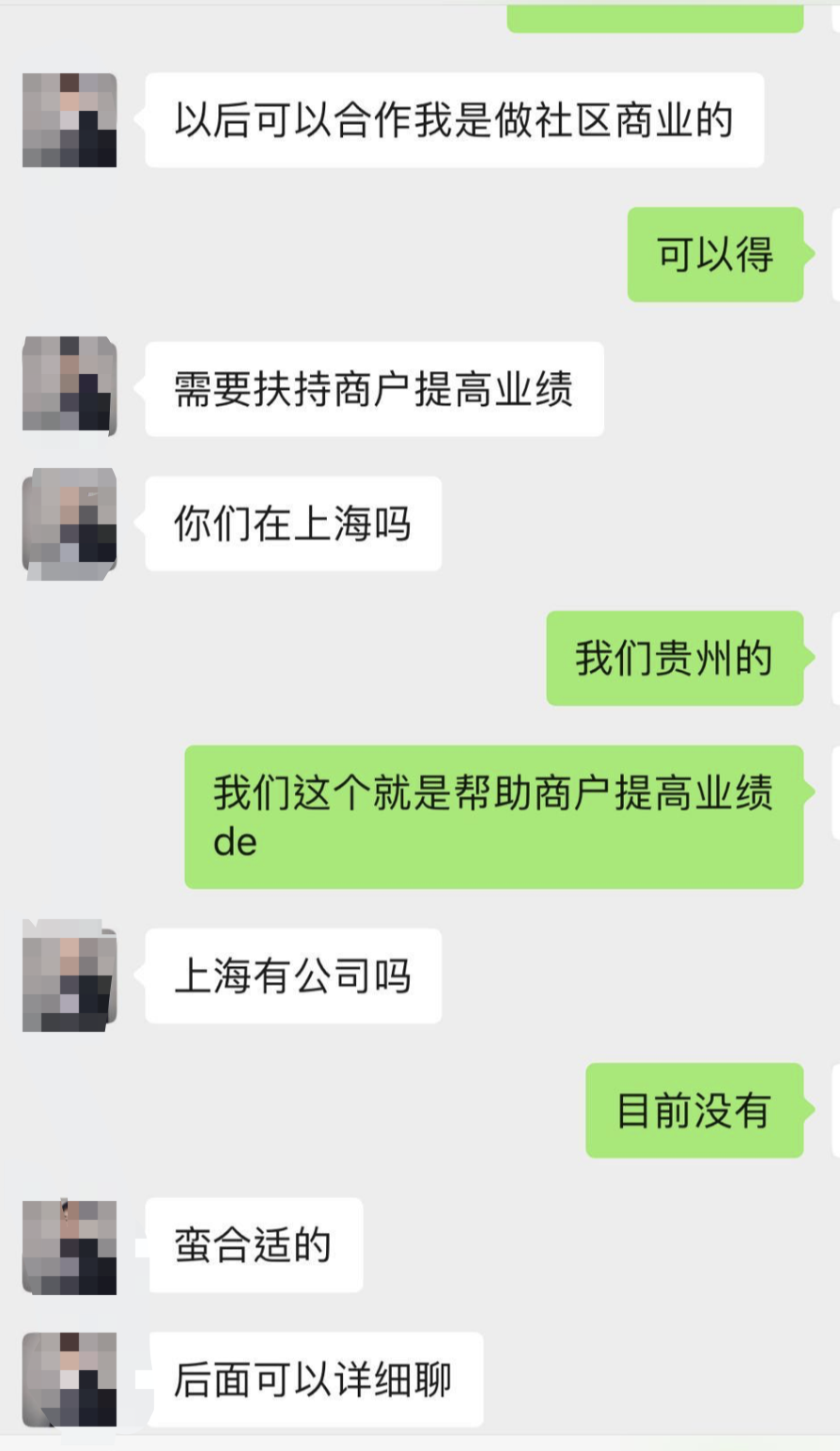Open sender's avatar beside 以后可以合作我是做社区商业的
840x1451 pixels.
coord(70,120)
